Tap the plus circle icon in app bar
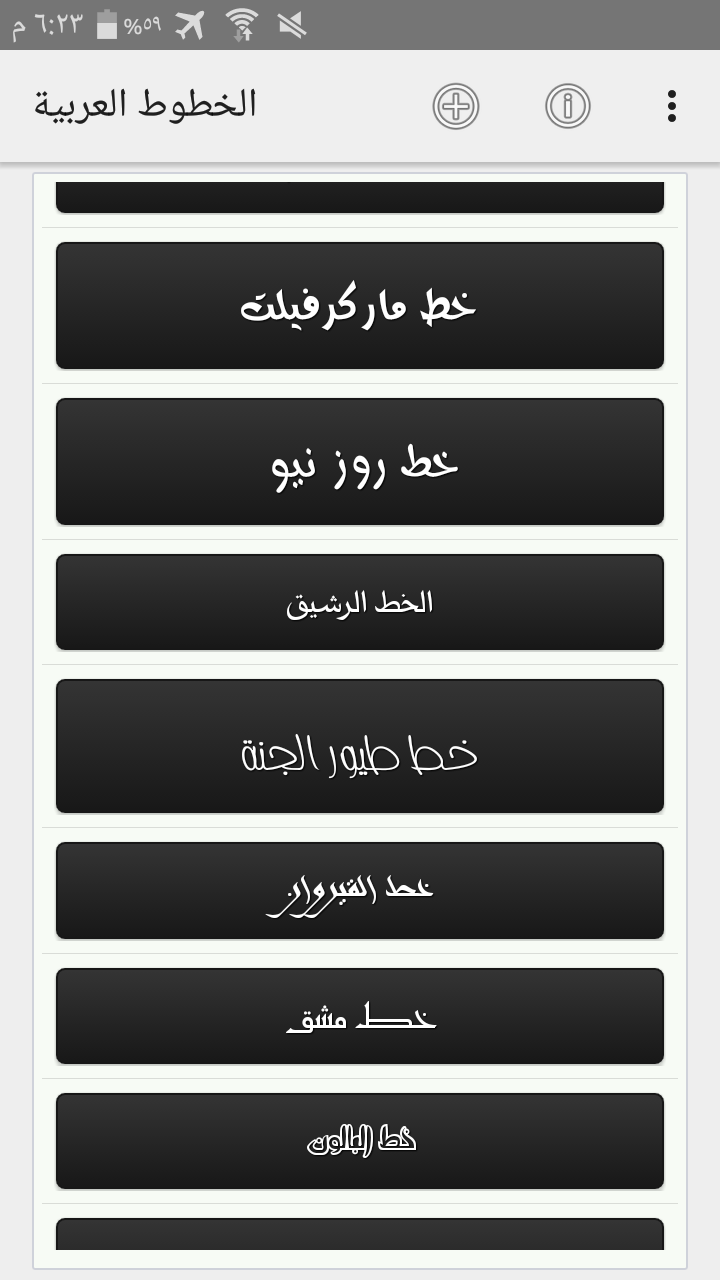720x1280 pixels. (456, 105)
